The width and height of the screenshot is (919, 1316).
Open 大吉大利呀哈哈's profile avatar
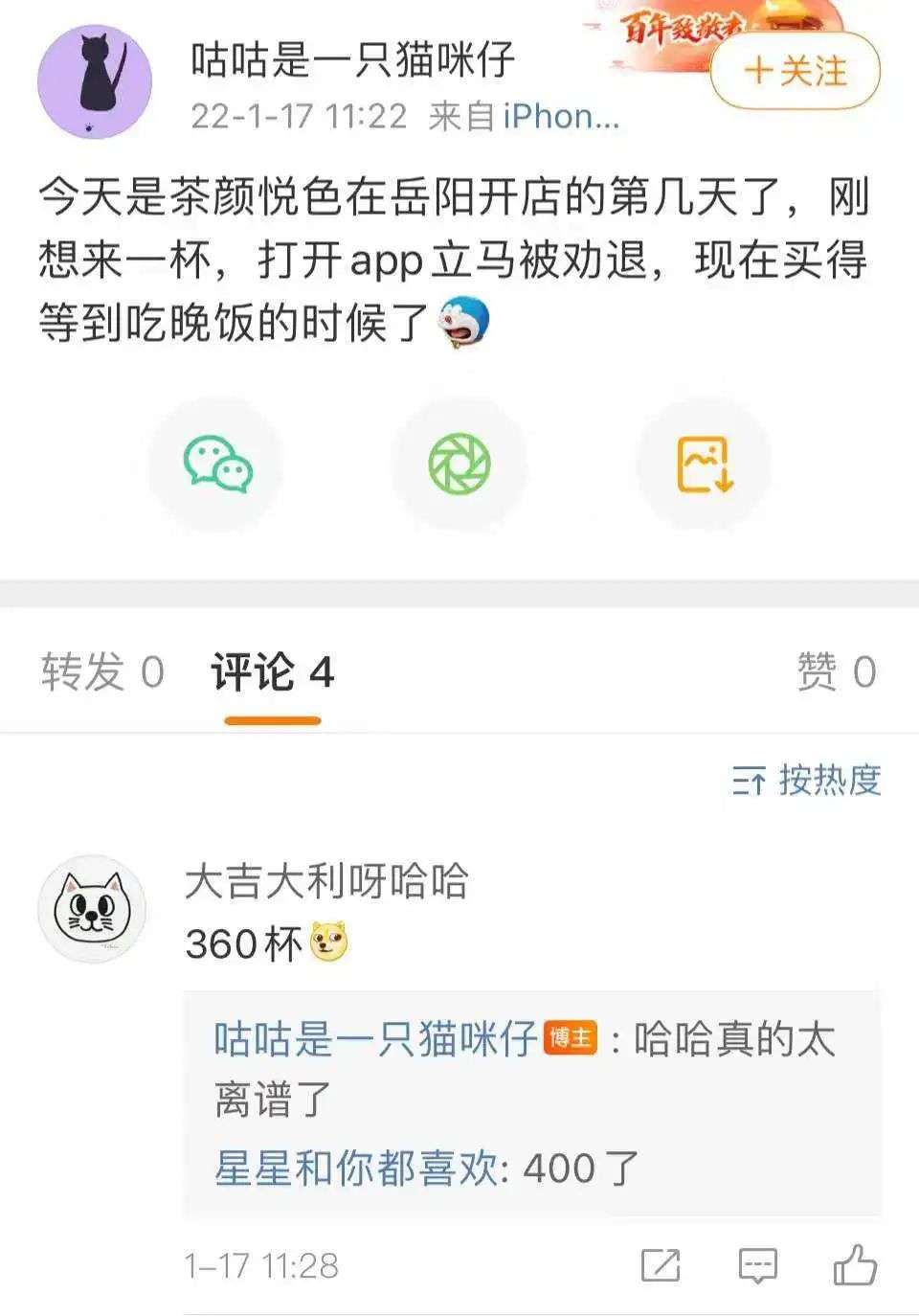(x=92, y=909)
